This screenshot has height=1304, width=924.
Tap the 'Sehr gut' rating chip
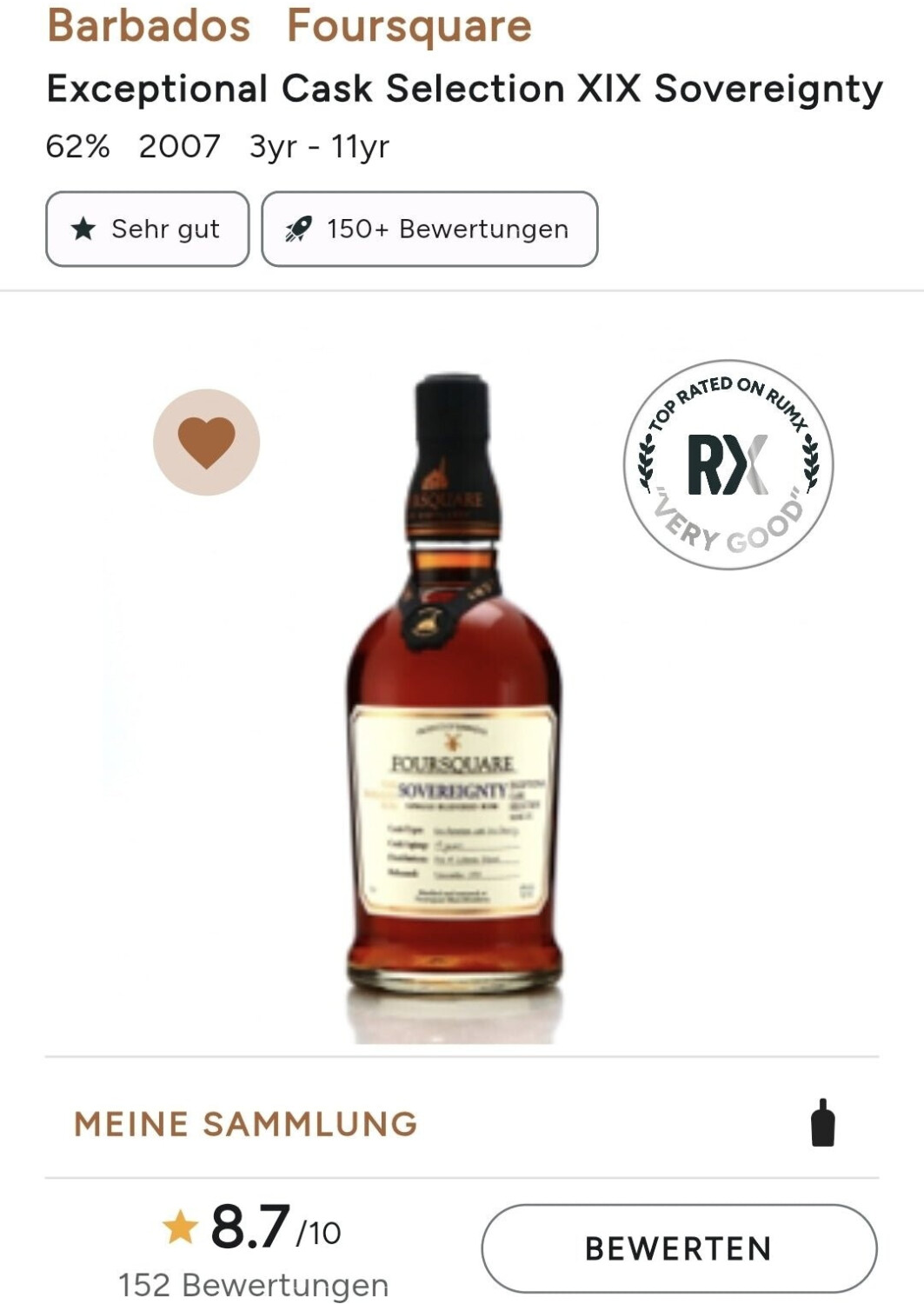(148, 230)
